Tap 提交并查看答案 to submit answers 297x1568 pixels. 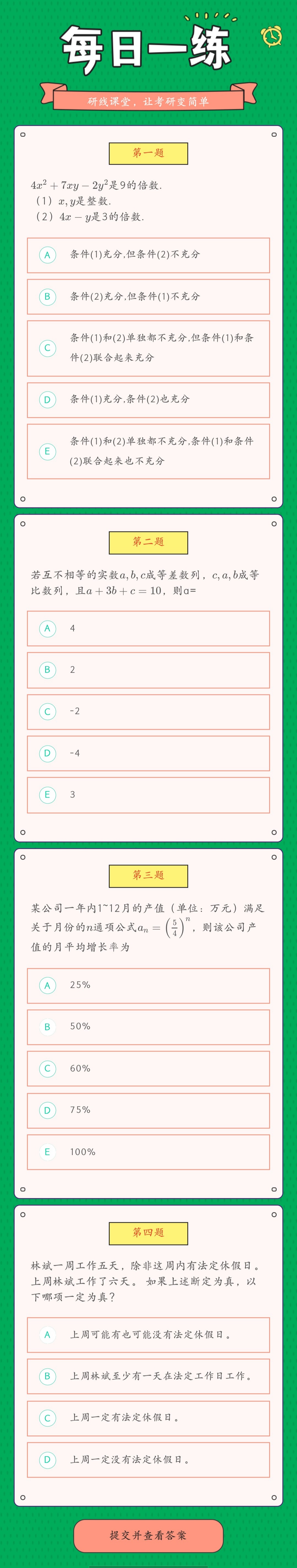[148, 1536]
